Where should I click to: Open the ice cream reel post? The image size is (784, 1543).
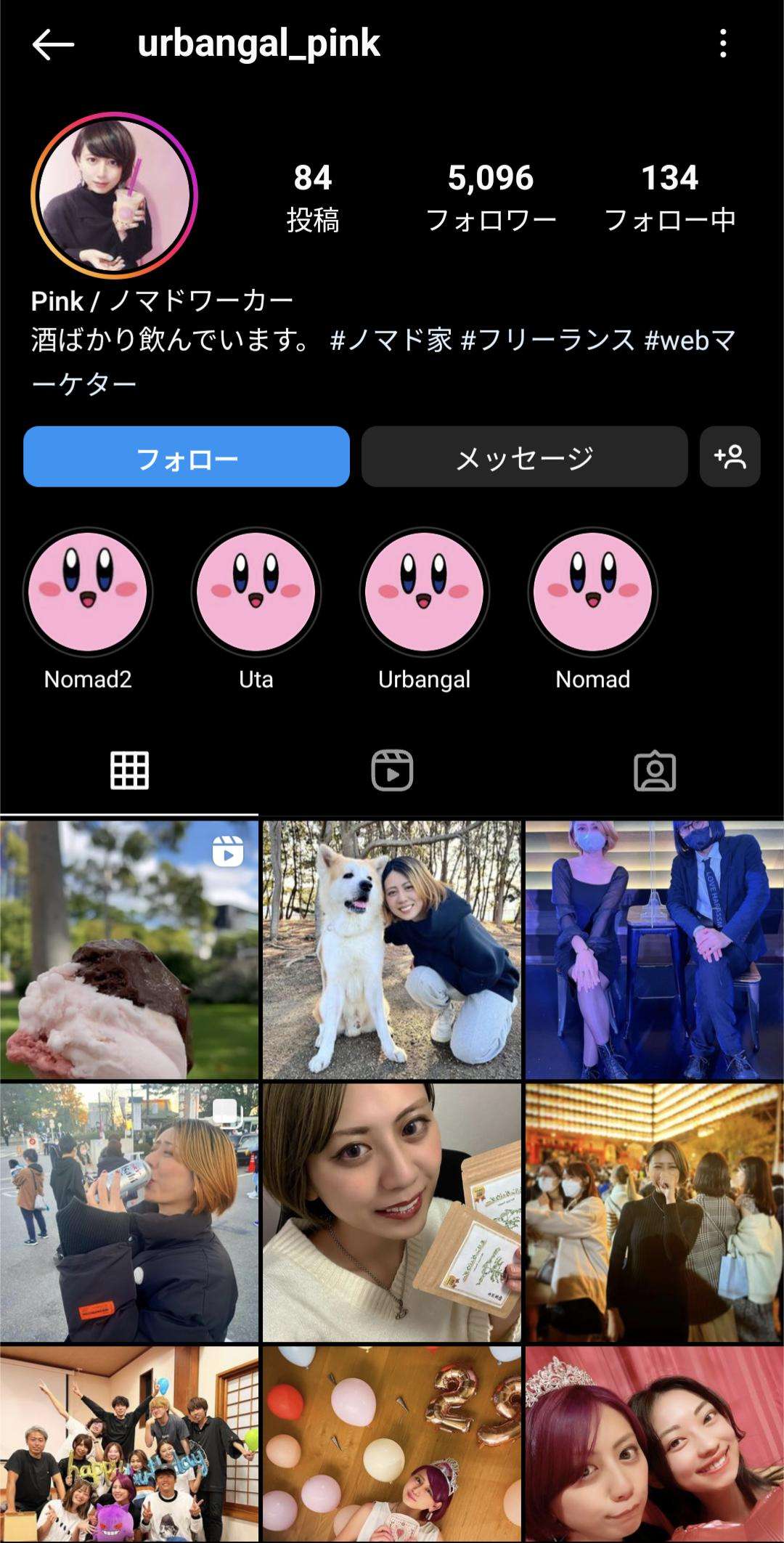coord(129,950)
